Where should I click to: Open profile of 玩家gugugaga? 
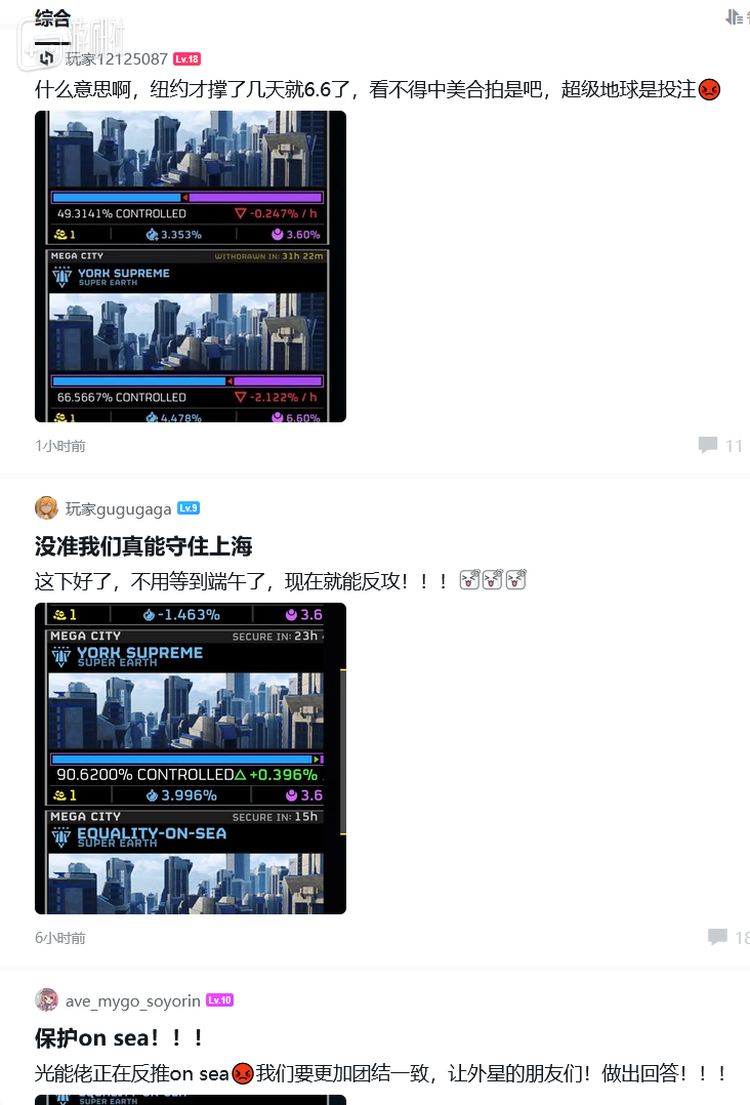tap(118, 509)
